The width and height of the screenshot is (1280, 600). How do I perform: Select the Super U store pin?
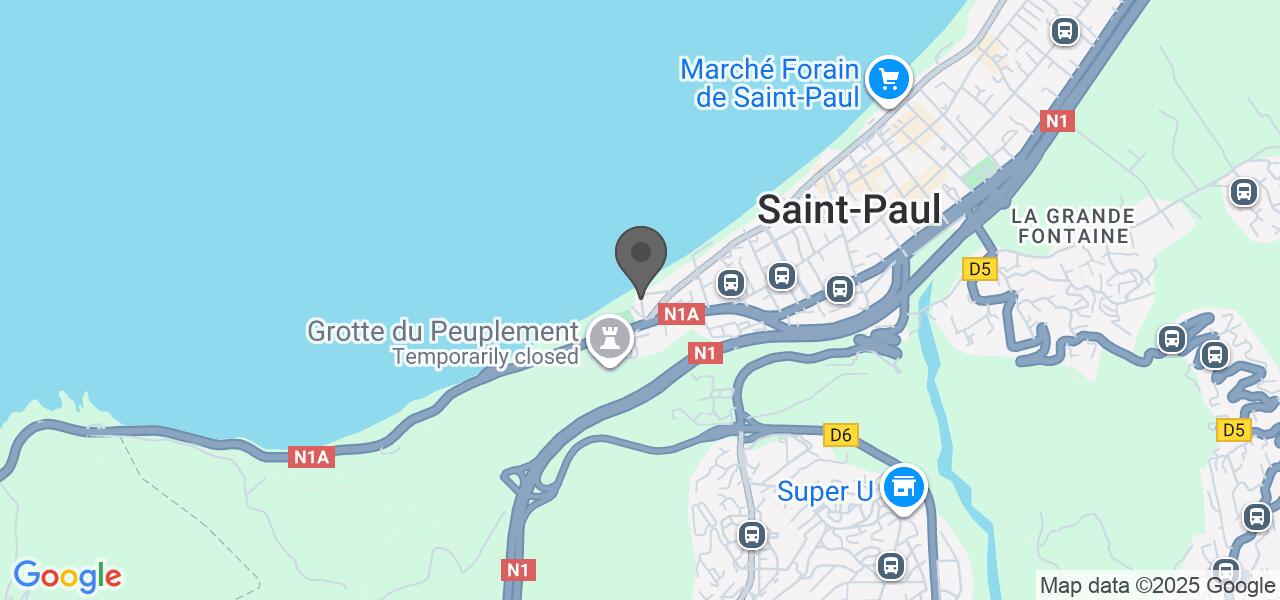903,488
